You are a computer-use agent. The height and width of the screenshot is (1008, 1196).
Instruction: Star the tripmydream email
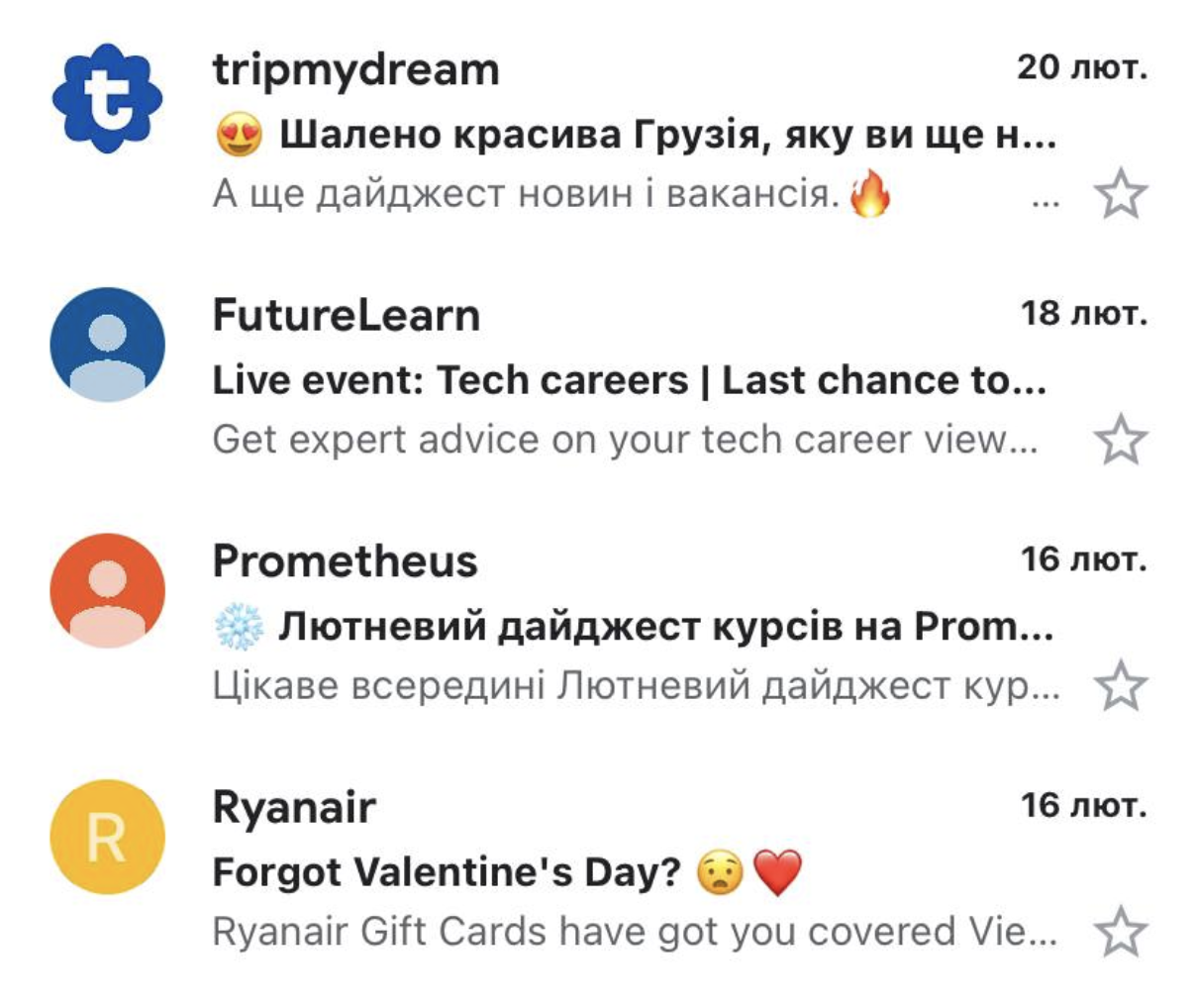point(1120,194)
